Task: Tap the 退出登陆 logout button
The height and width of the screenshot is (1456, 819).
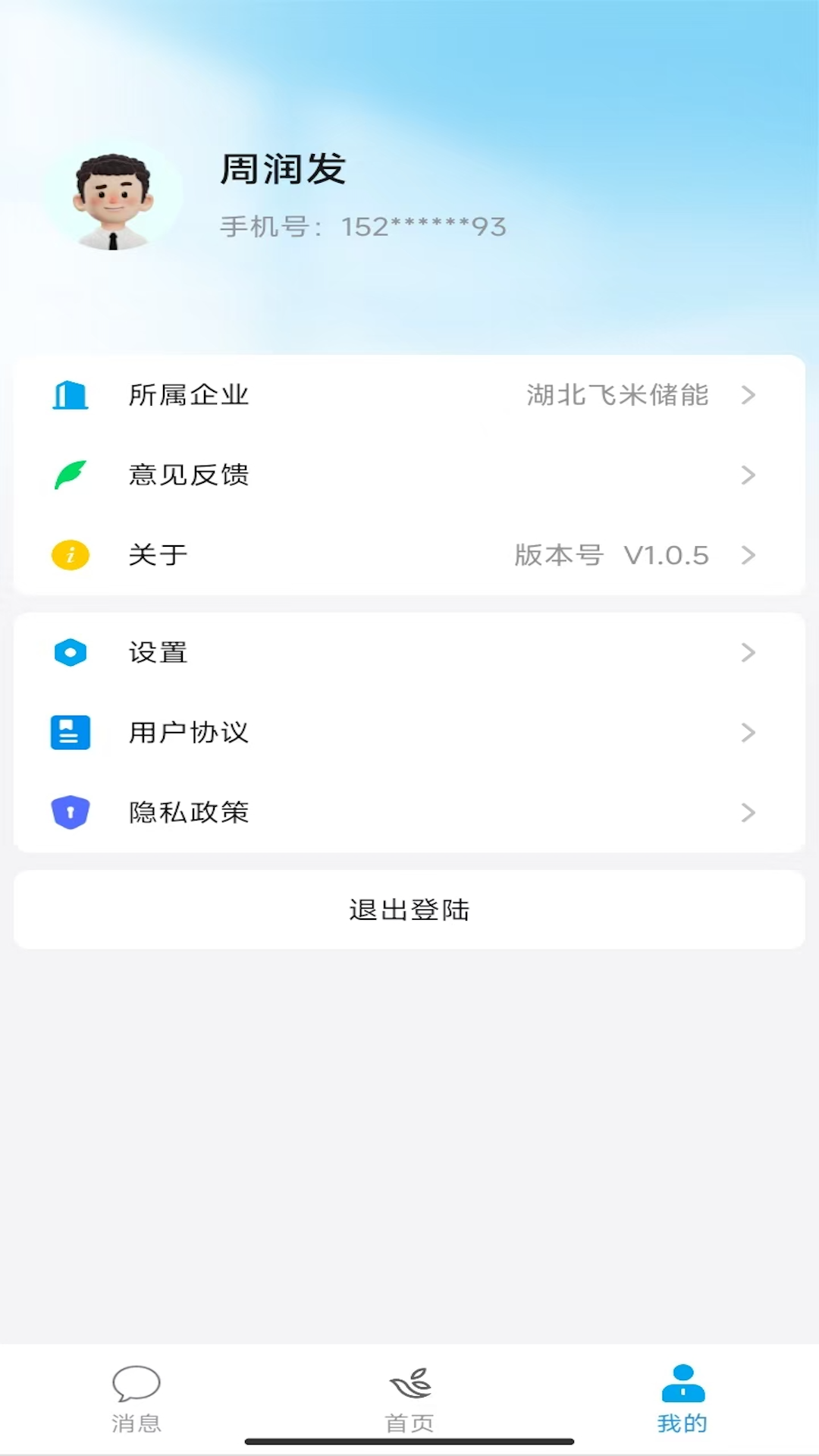Action: point(409,909)
